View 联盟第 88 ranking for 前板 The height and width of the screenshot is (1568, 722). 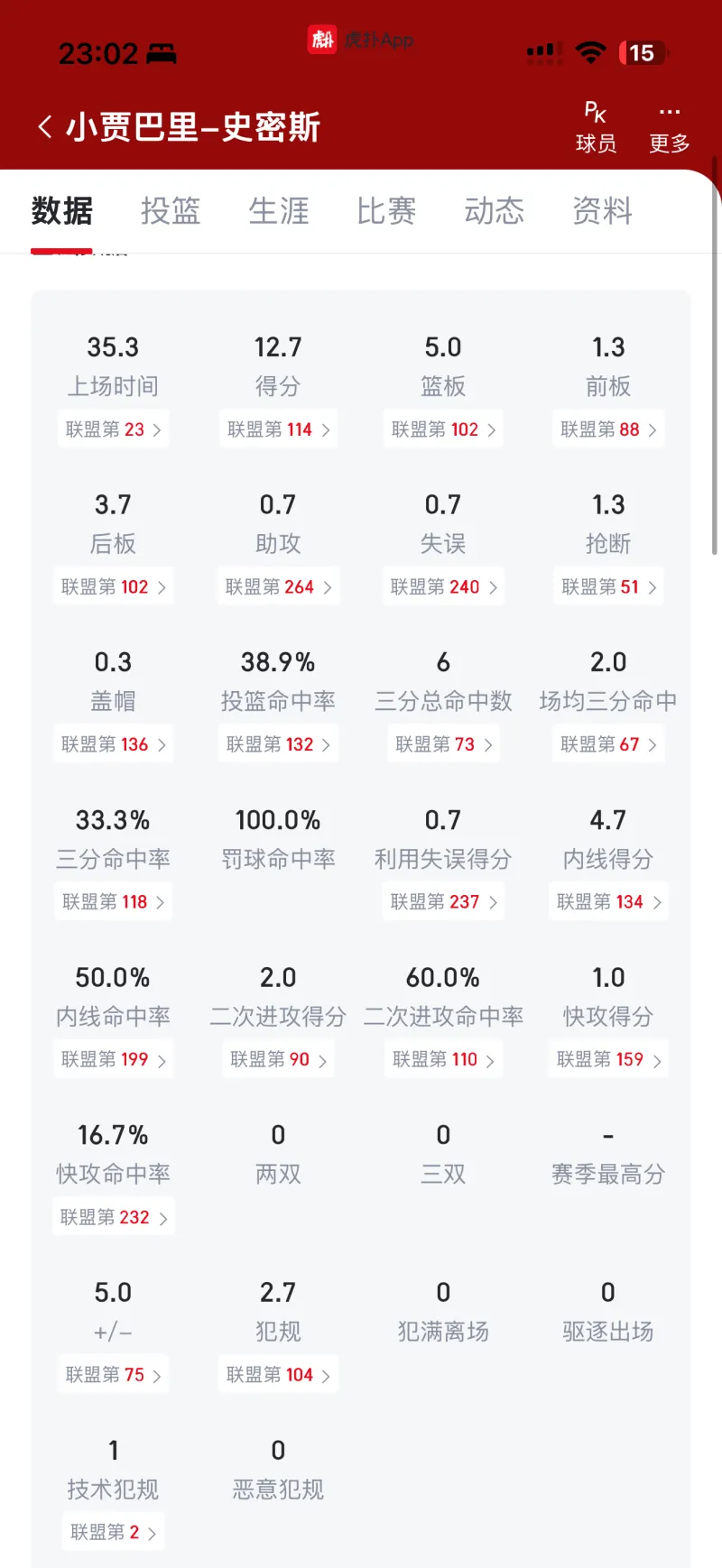click(x=608, y=429)
